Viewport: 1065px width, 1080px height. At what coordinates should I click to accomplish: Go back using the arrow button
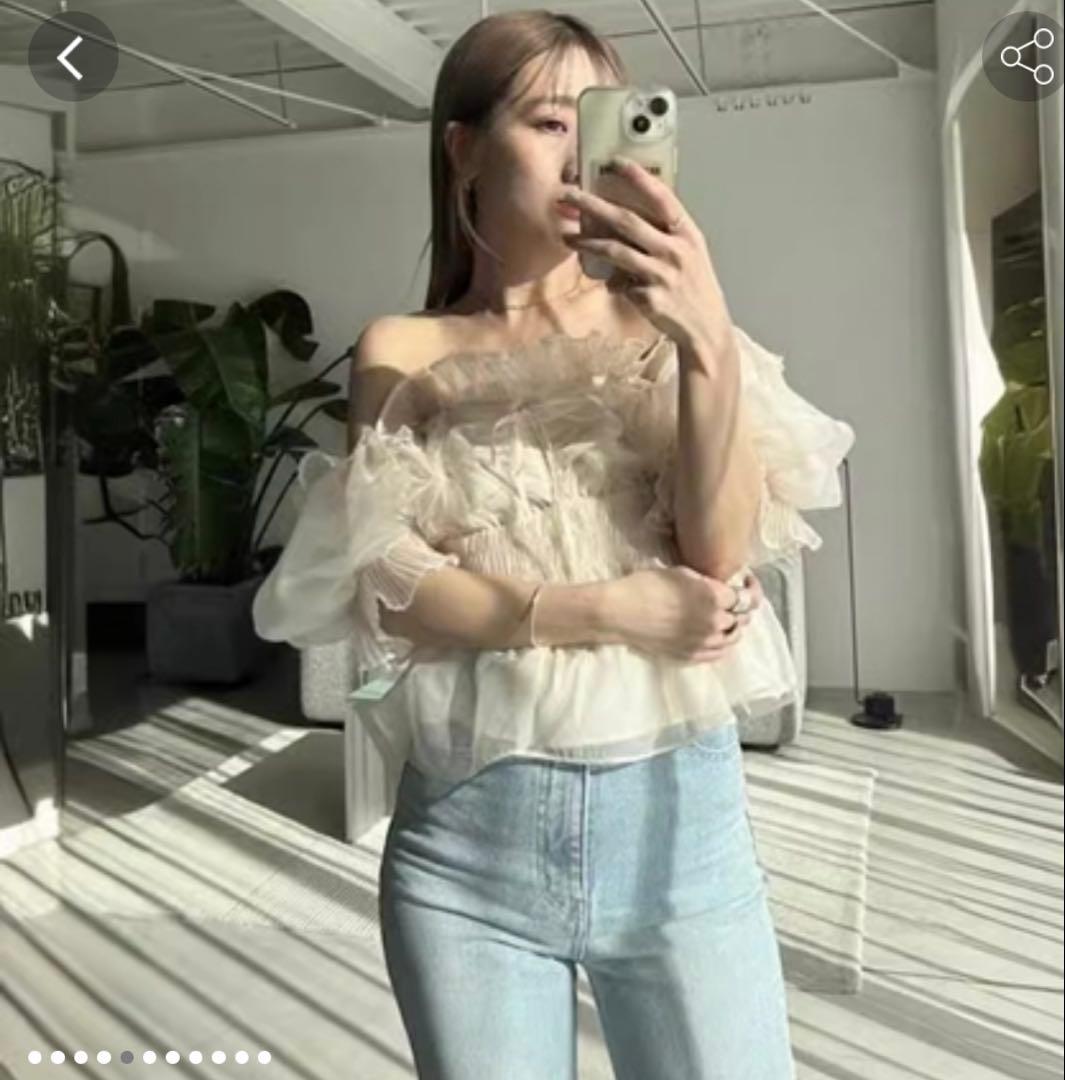point(72,58)
